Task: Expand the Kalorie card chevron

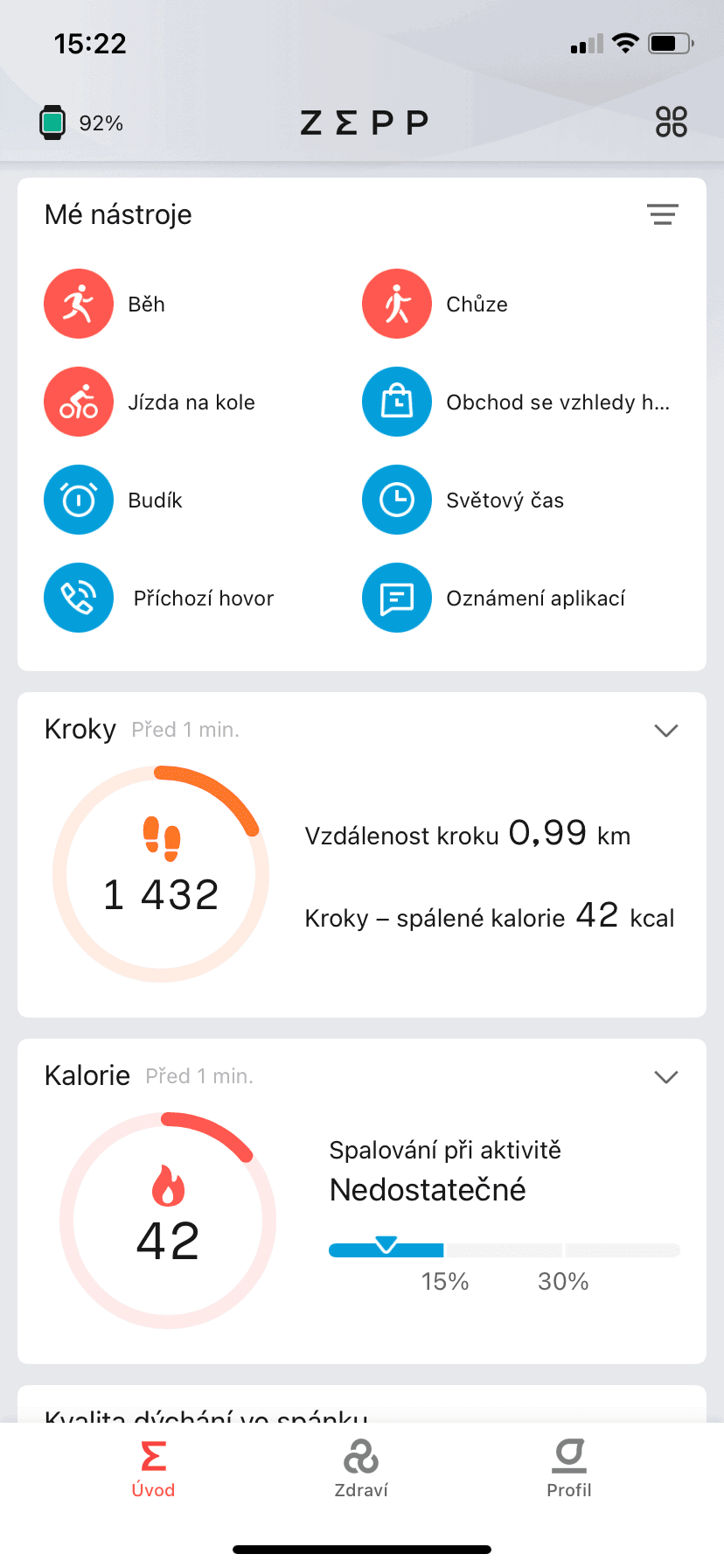Action: click(x=666, y=1076)
